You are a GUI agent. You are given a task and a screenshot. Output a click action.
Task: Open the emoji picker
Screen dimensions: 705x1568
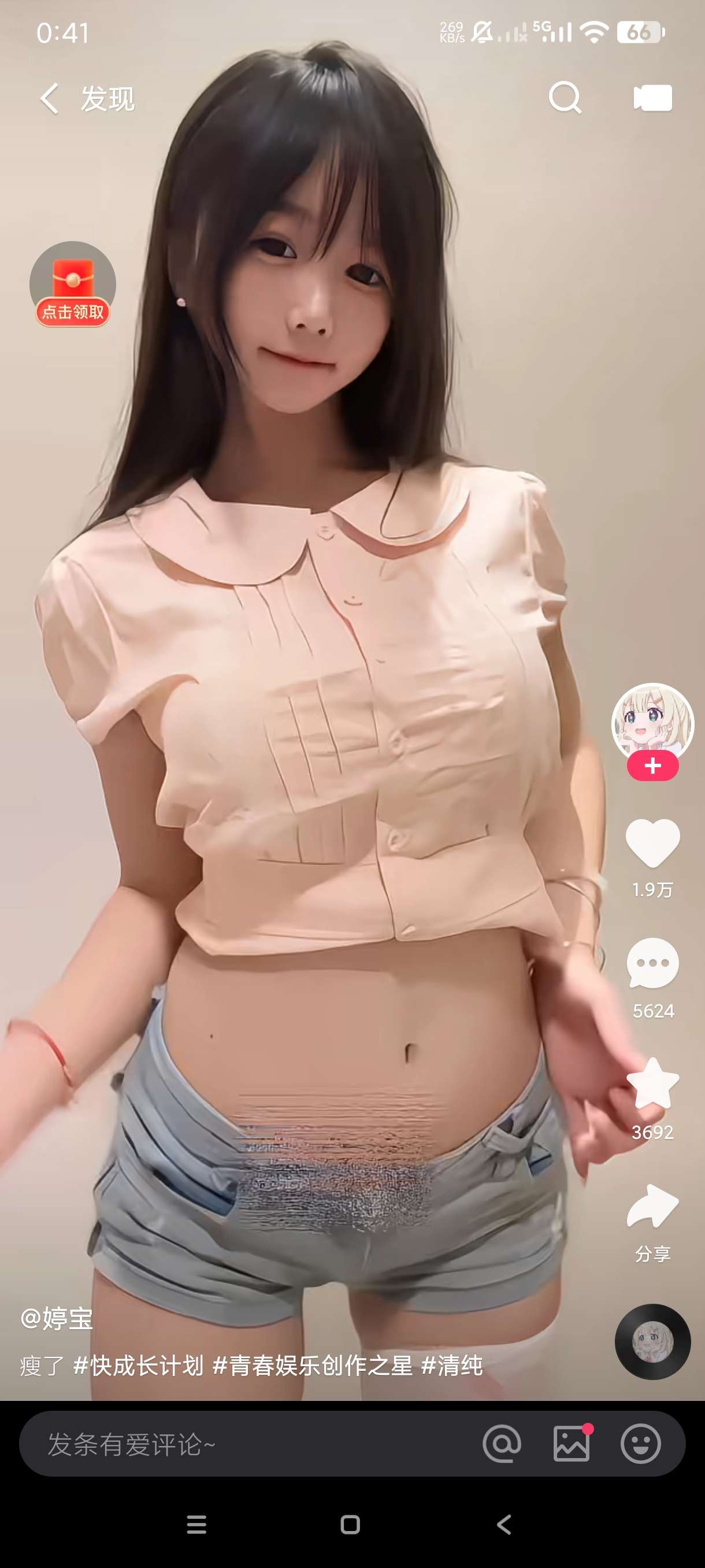click(640, 1443)
